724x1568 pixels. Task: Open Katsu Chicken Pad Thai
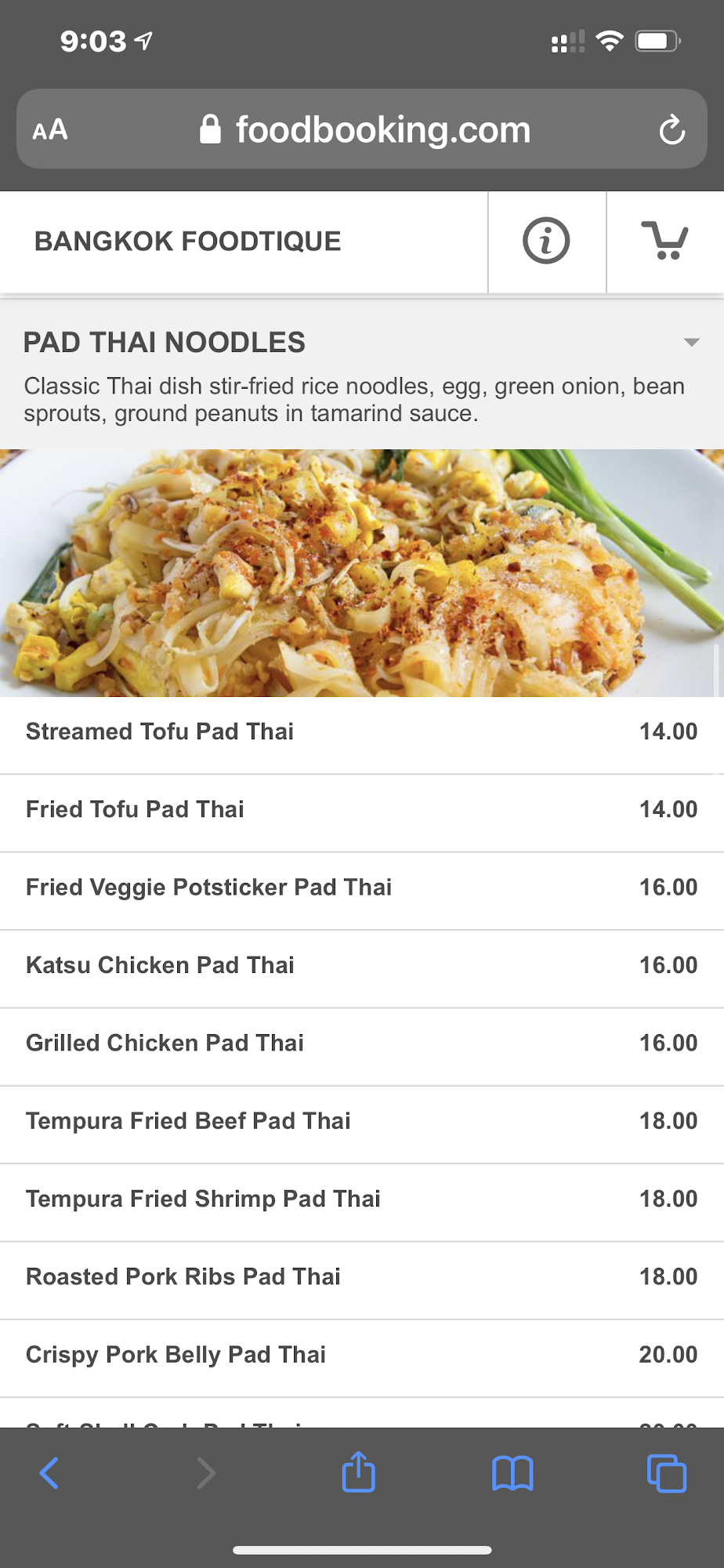pyautogui.click(x=360, y=965)
